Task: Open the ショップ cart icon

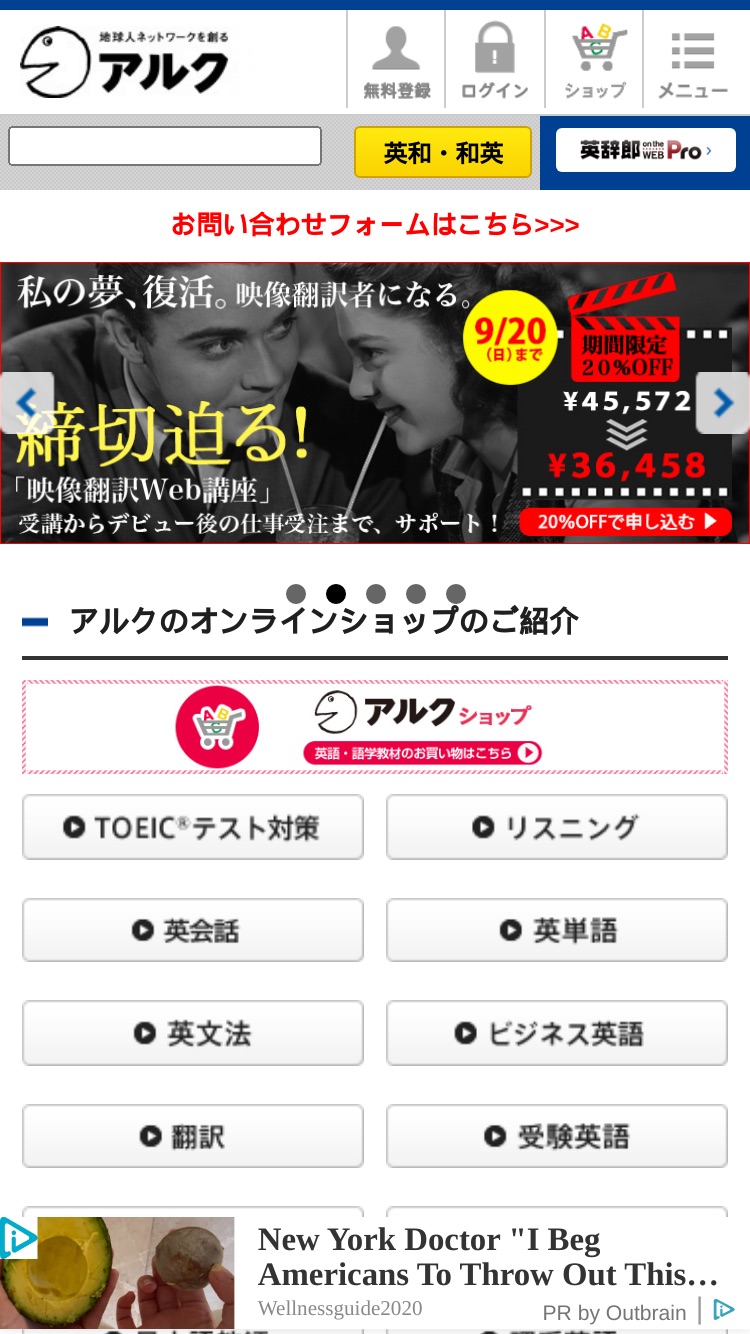Action: tap(594, 60)
